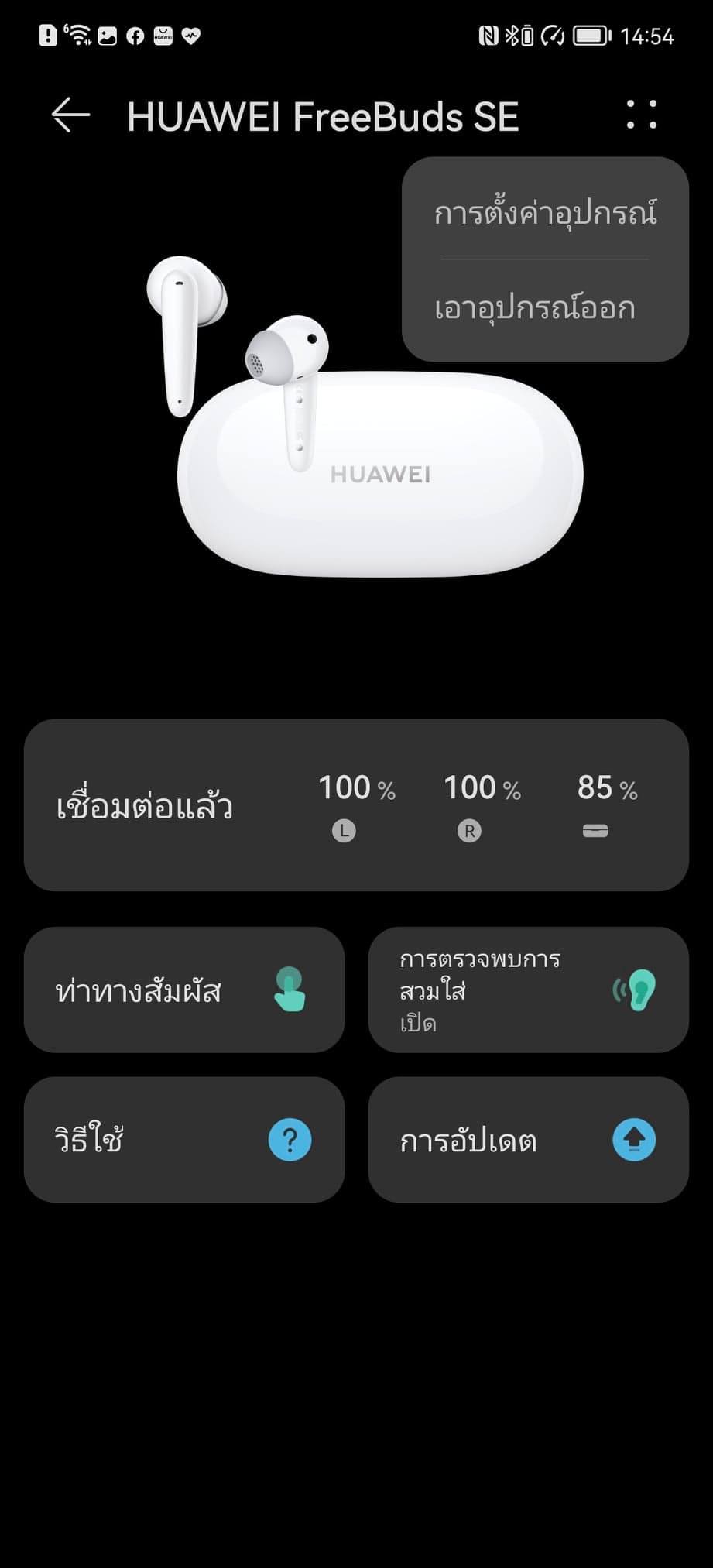Select เอาอุปกรณ์ออก to remove the device
The image size is (713, 1568).
tap(534, 308)
